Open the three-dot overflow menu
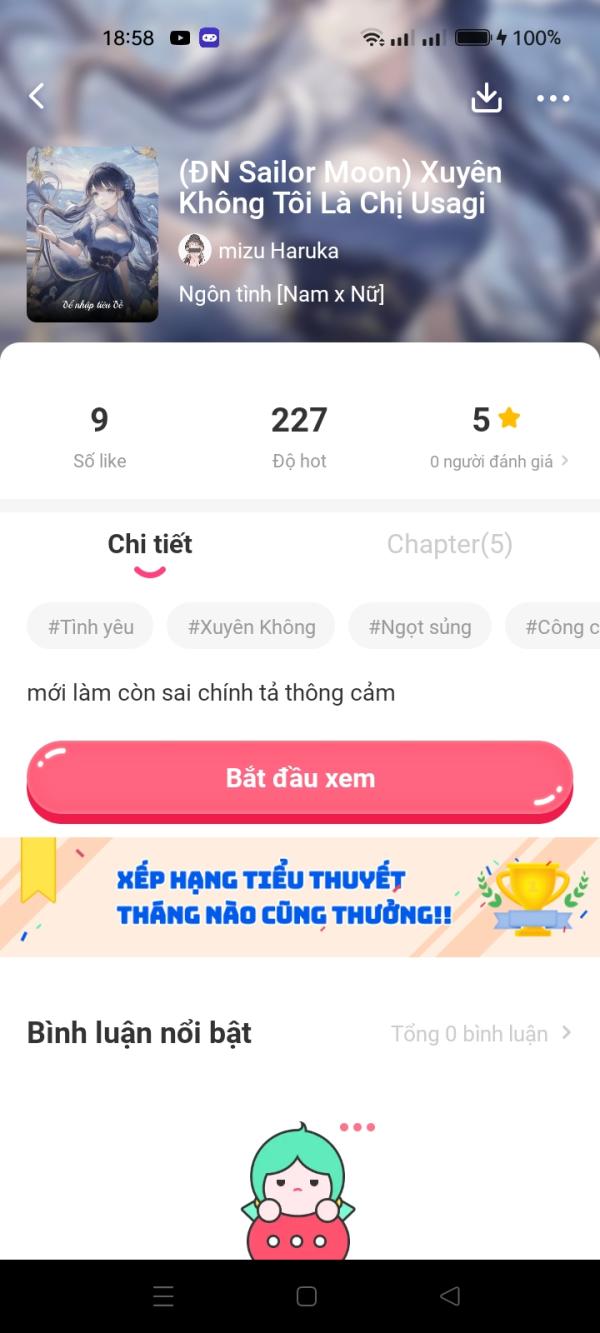The width and height of the screenshot is (600, 1333). click(552, 98)
